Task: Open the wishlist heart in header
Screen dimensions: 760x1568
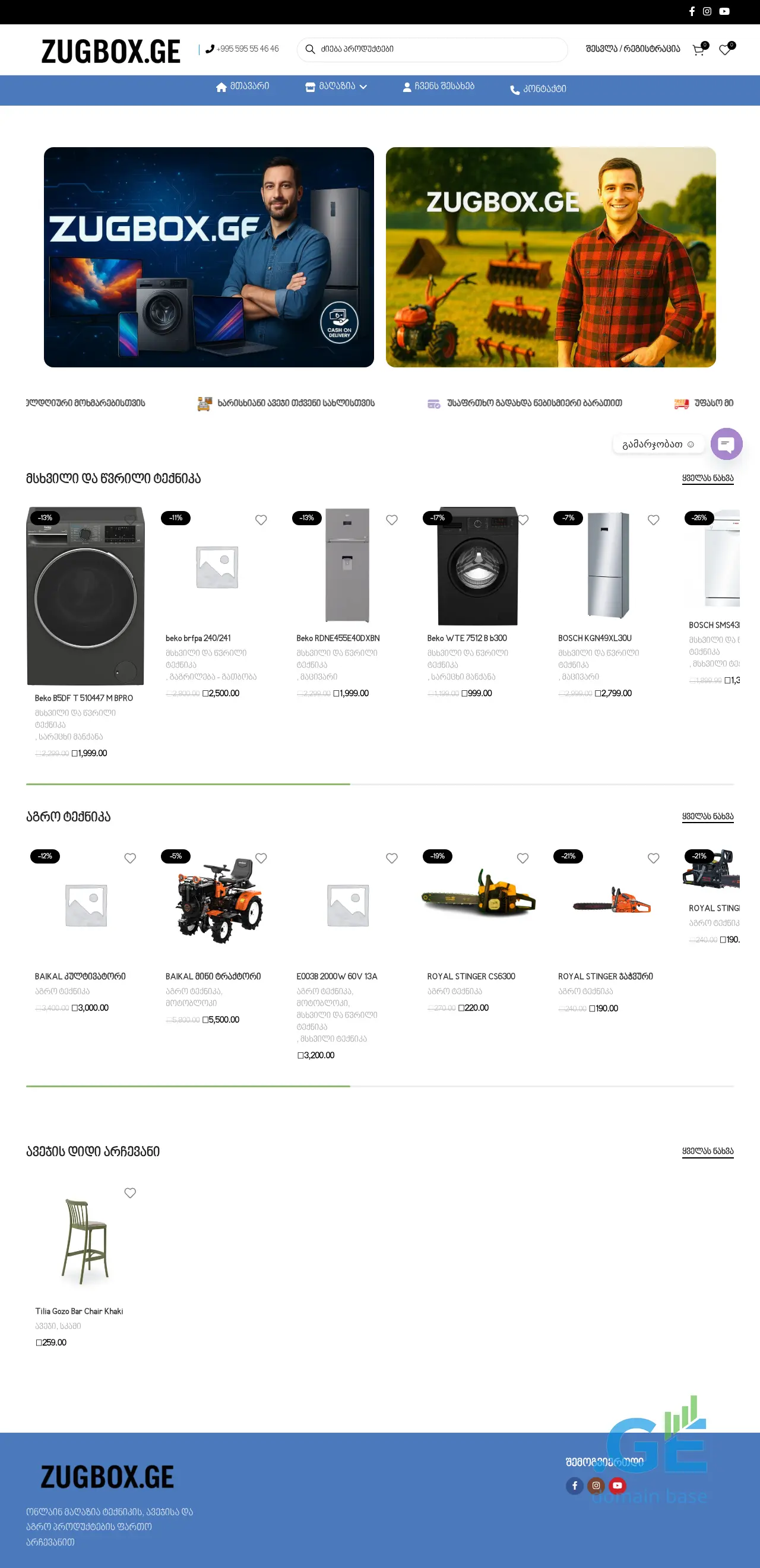Action: [x=725, y=50]
